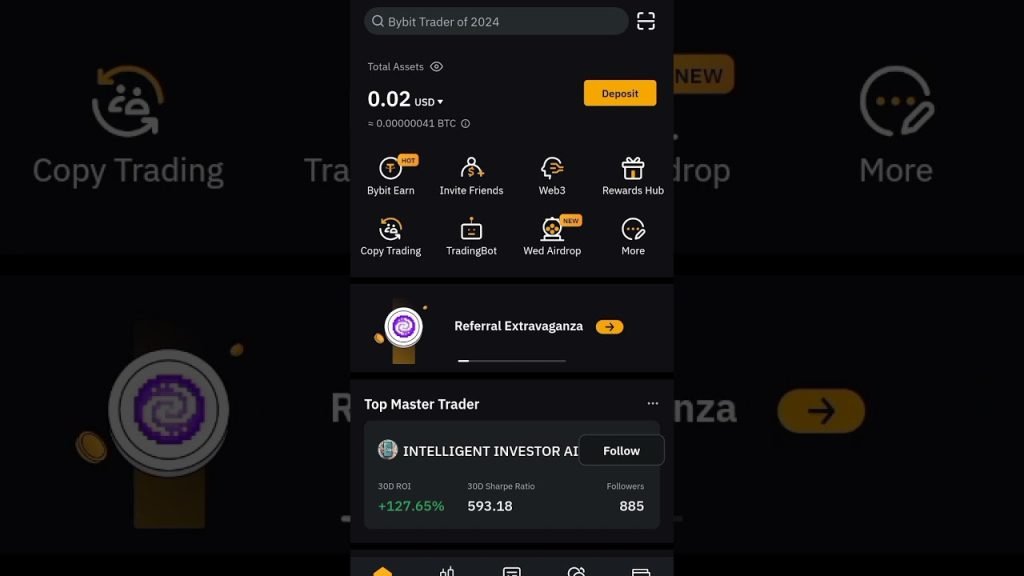Deposit funds into the account

619,93
